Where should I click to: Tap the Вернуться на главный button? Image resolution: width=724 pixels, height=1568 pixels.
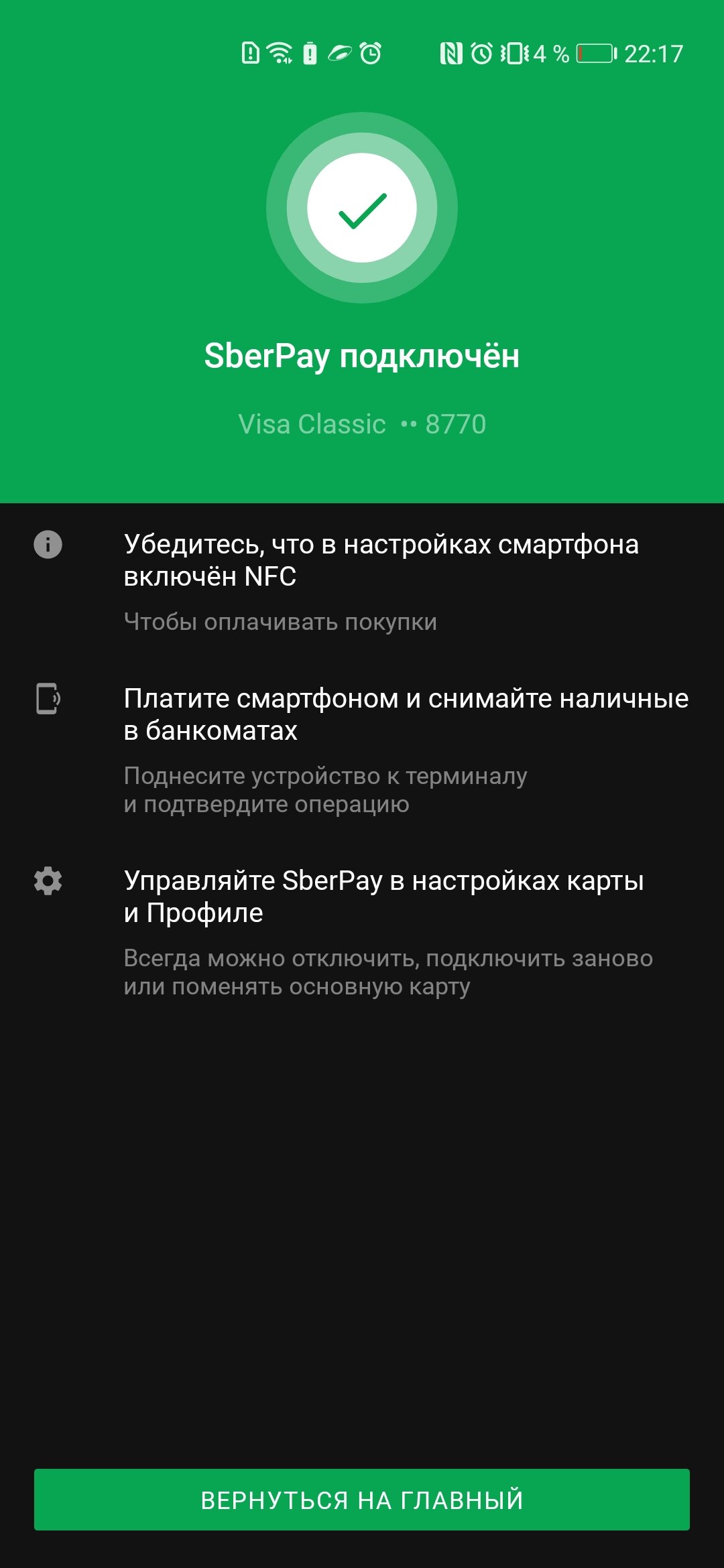[x=362, y=1500]
